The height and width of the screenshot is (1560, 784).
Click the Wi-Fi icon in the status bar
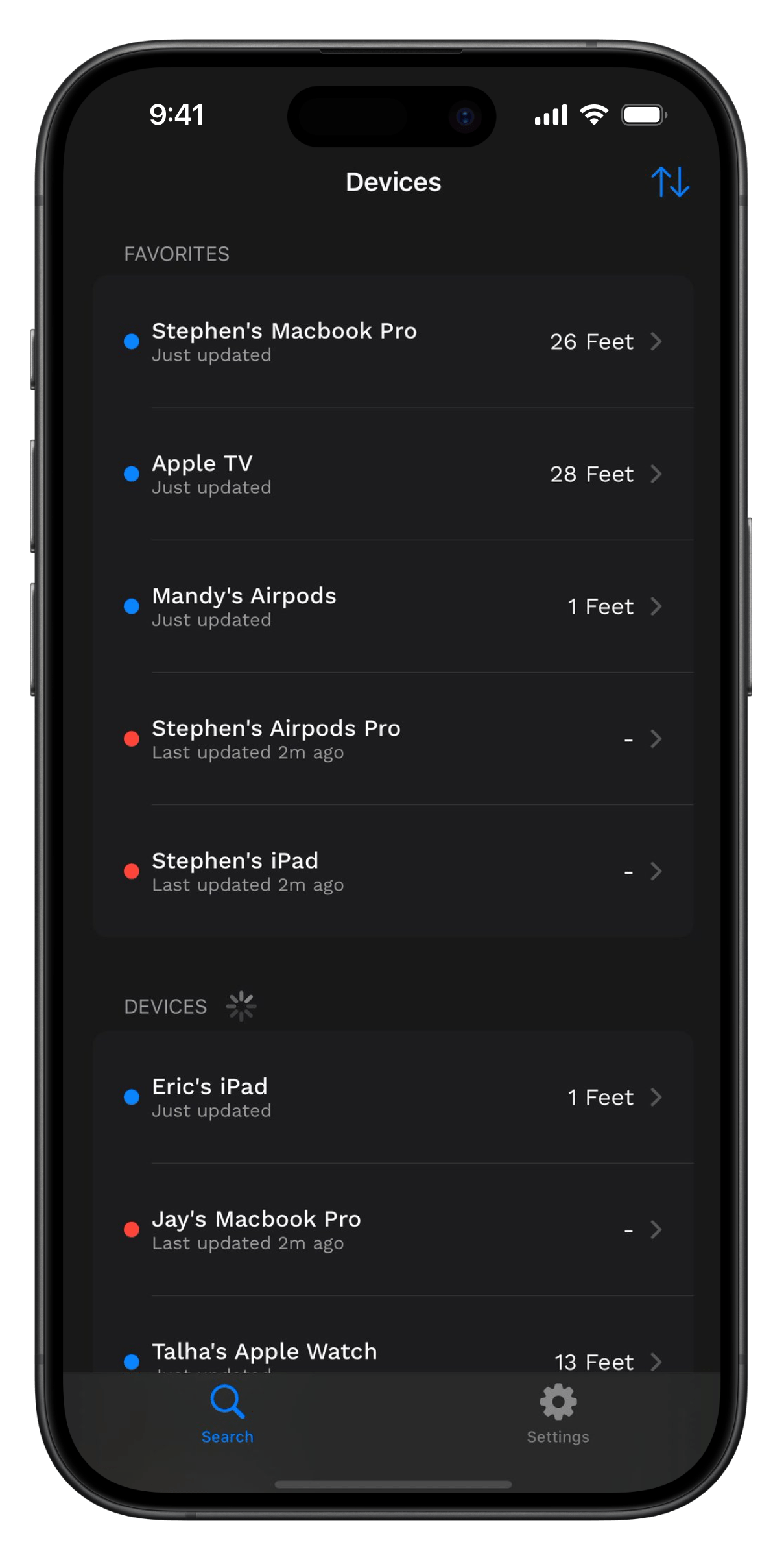592,114
